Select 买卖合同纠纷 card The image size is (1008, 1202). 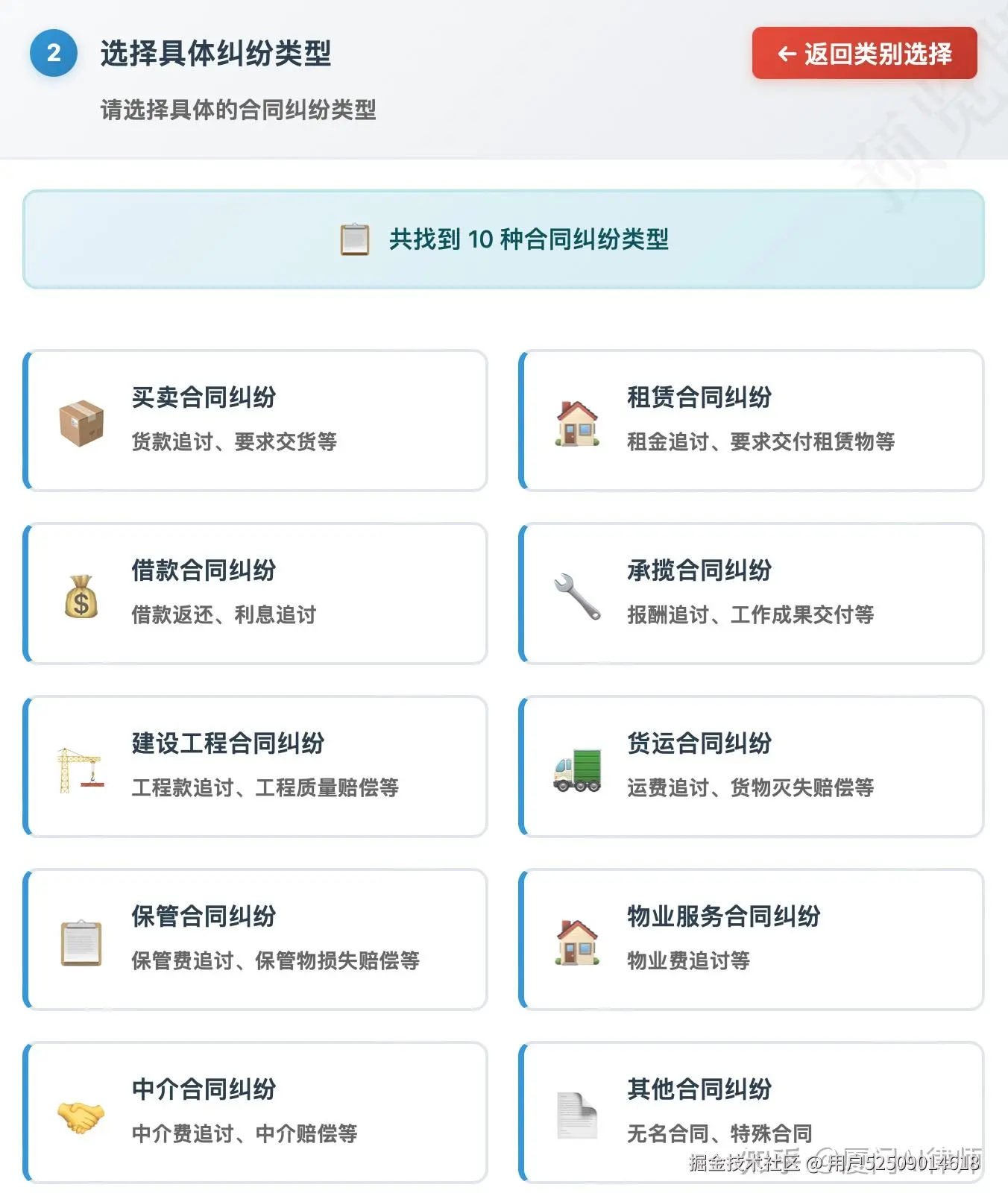256,421
